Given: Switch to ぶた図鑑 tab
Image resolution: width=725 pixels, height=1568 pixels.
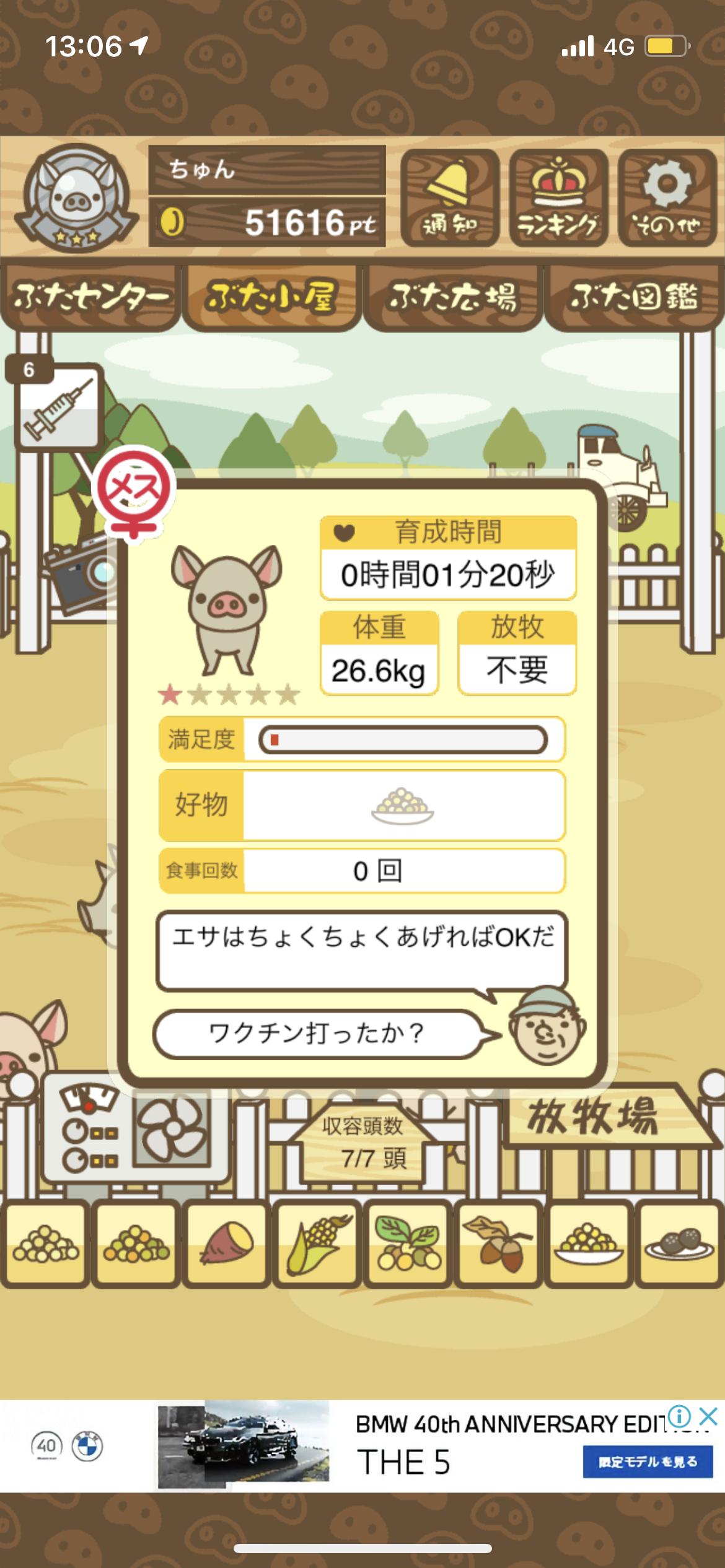Looking at the screenshot, I should pos(635,298).
